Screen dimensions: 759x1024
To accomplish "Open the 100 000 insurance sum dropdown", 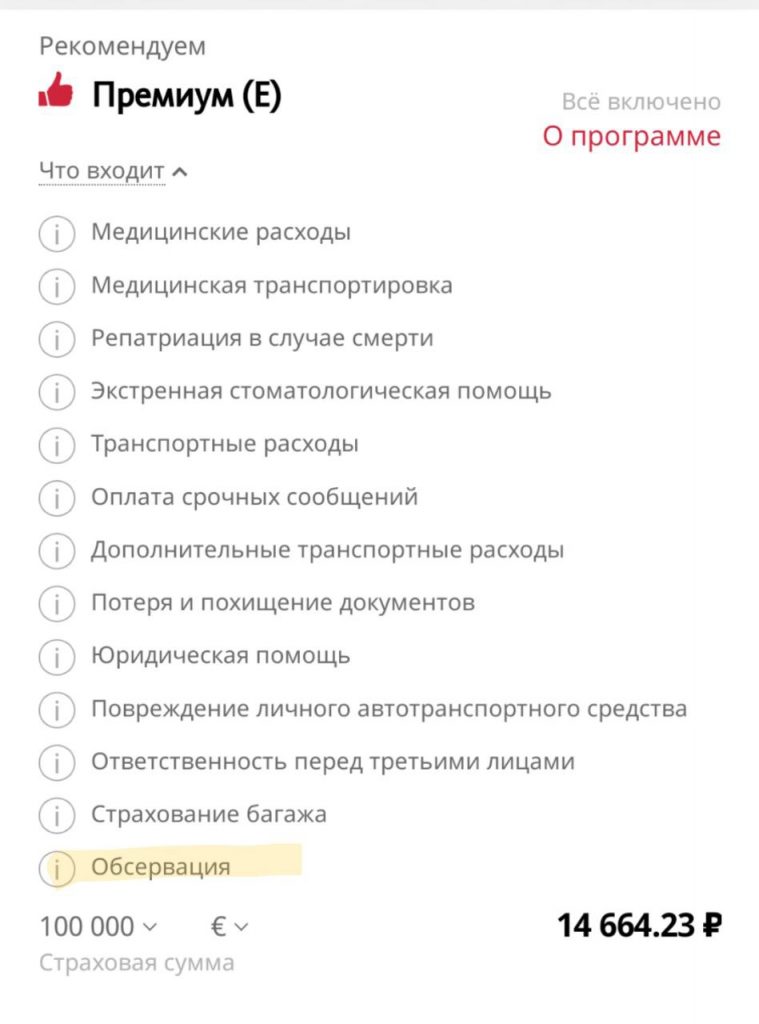I will (98, 927).
